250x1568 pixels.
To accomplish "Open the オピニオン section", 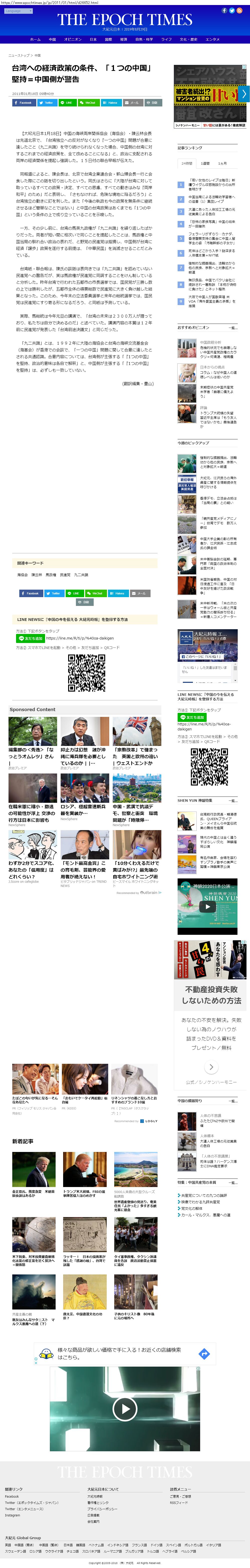I will coord(72,39).
